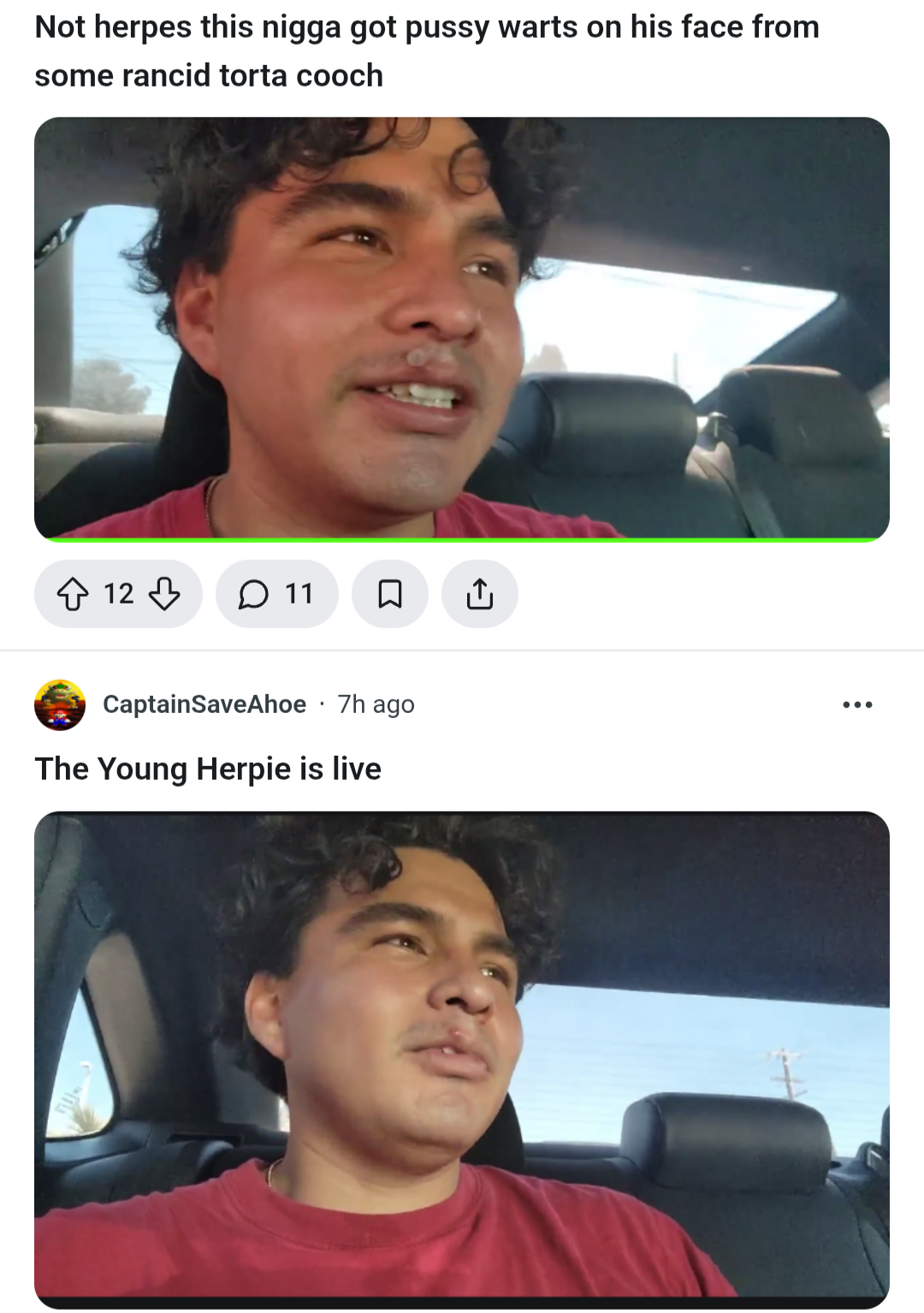Share this post
Screen dimensions: 924x1313
click(480, 594)
